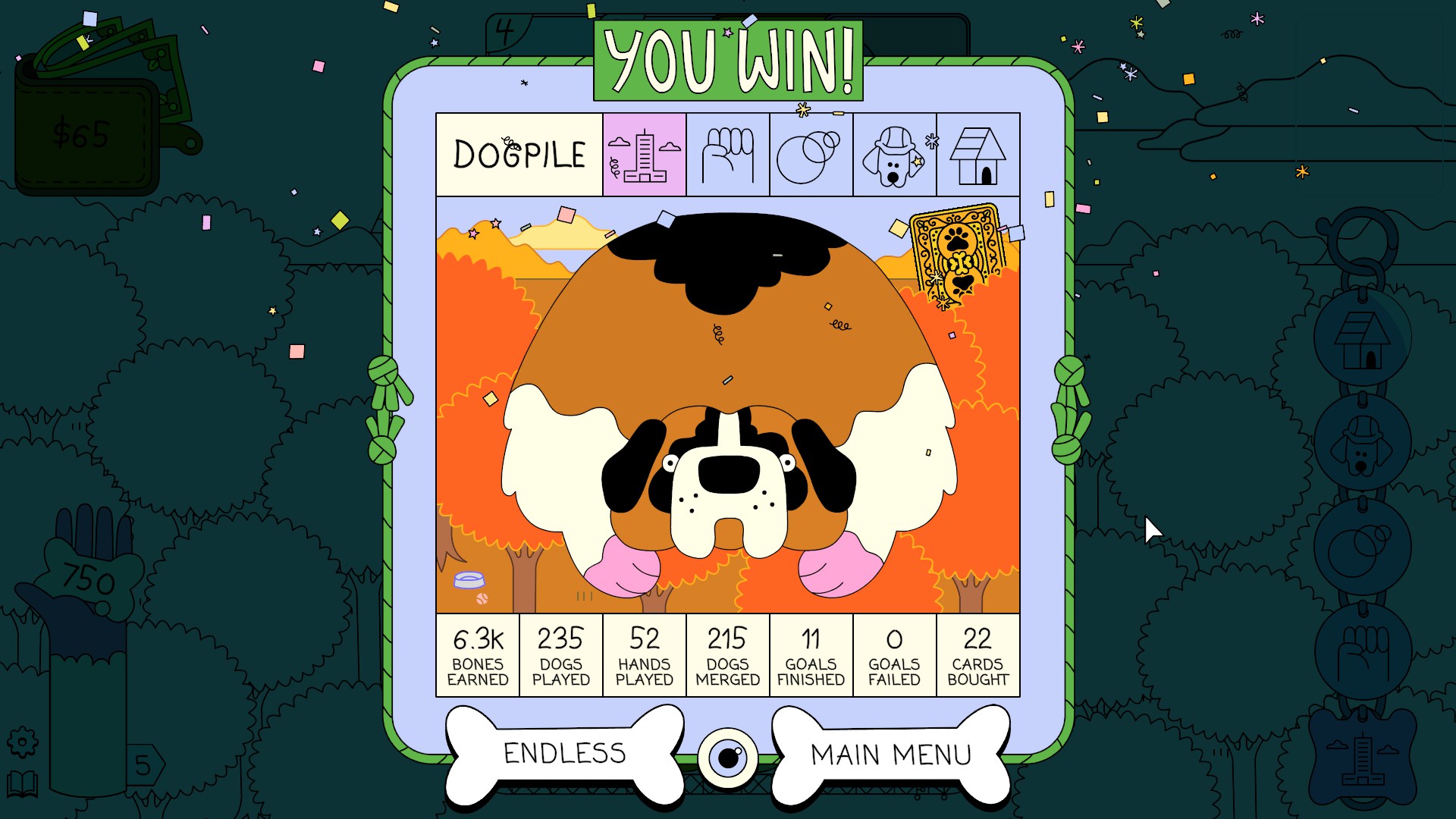Screen dimensions: 1456x819
Task: Open the settings gear
Action: click(x=23, y=742)
